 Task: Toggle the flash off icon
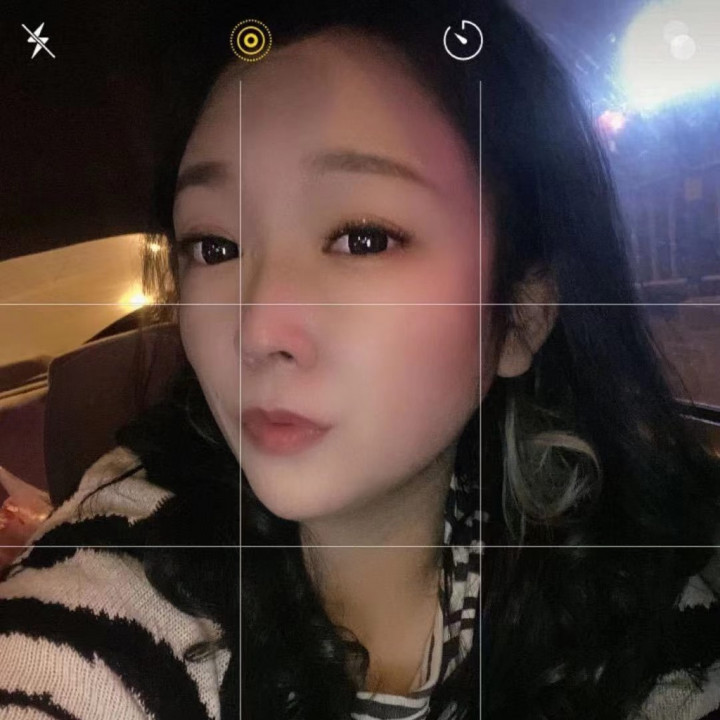pyautogui.click(x=38, y=41)
